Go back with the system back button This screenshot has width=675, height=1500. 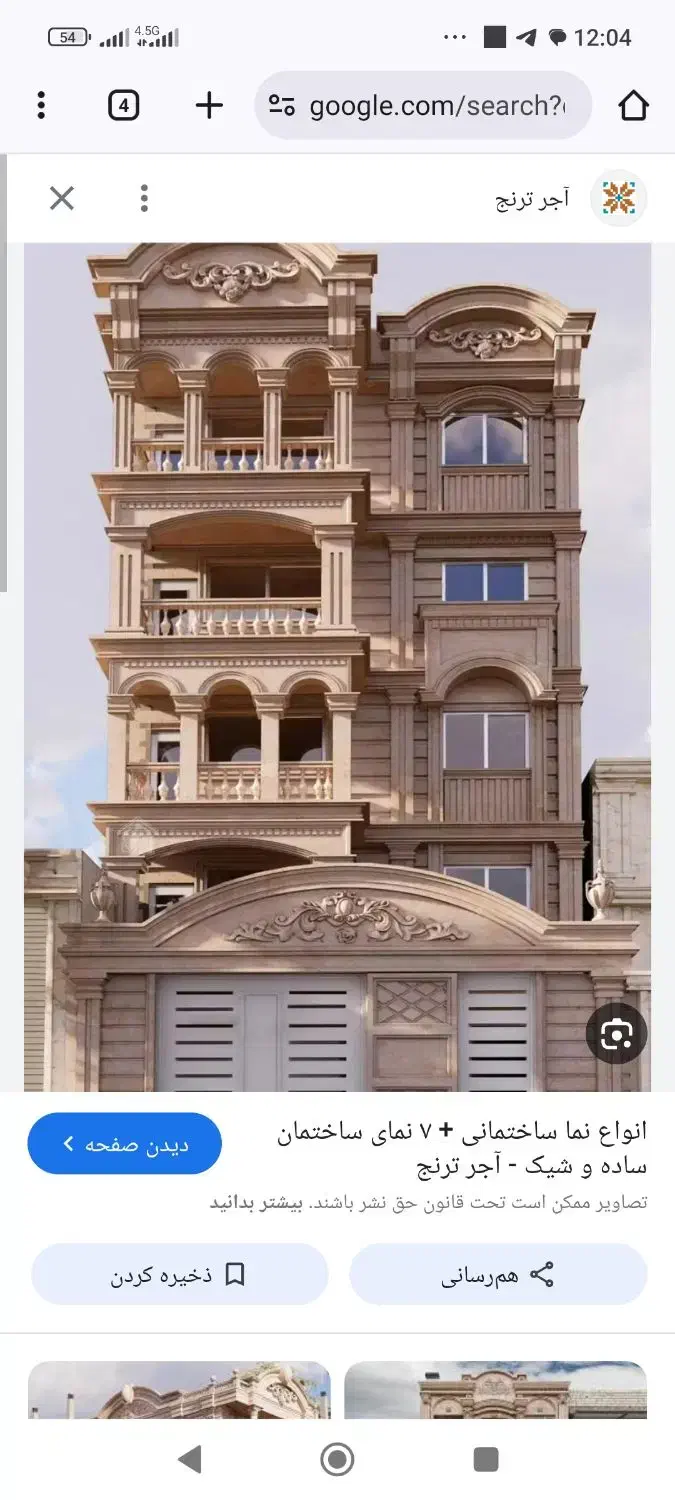tap(189, 1459)
